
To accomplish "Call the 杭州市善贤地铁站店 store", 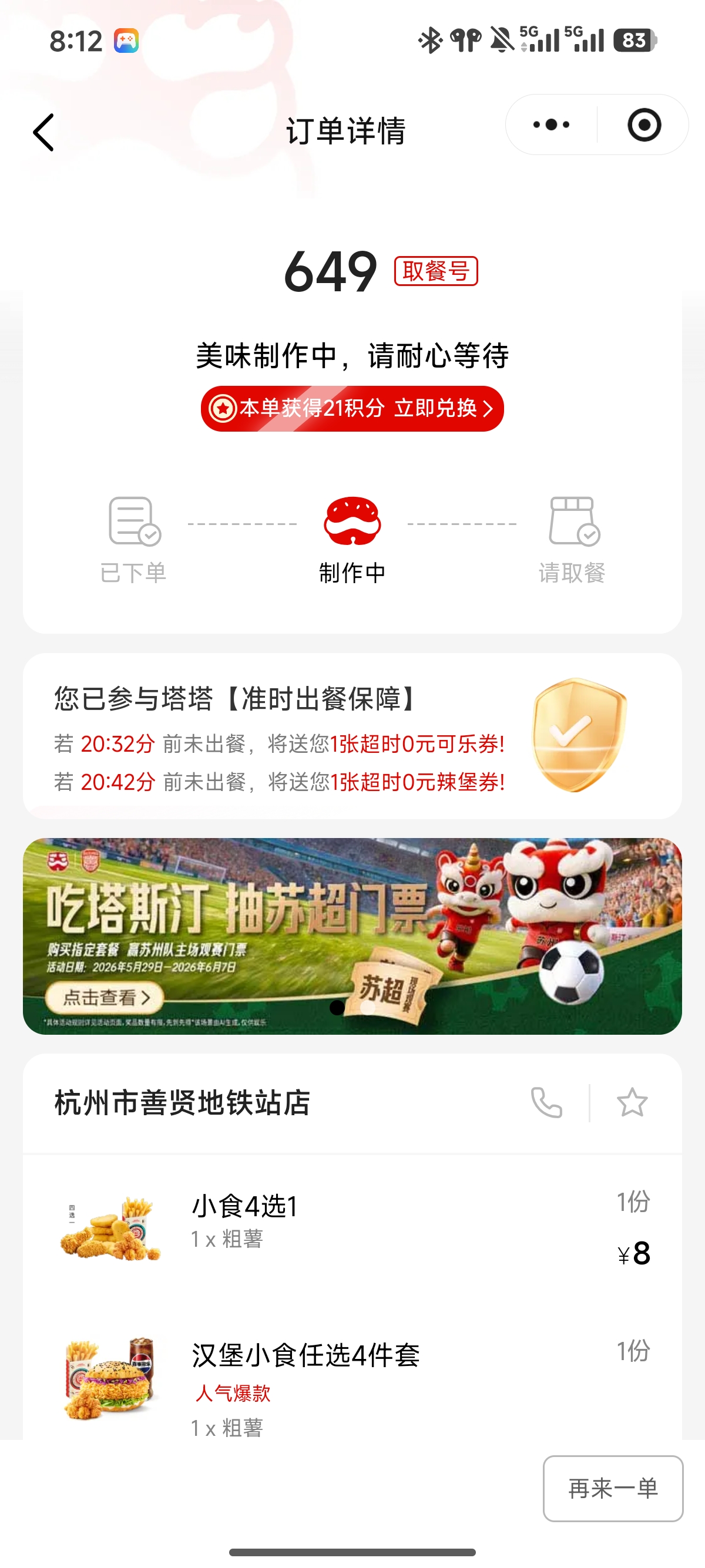I will coord(546,1102).
